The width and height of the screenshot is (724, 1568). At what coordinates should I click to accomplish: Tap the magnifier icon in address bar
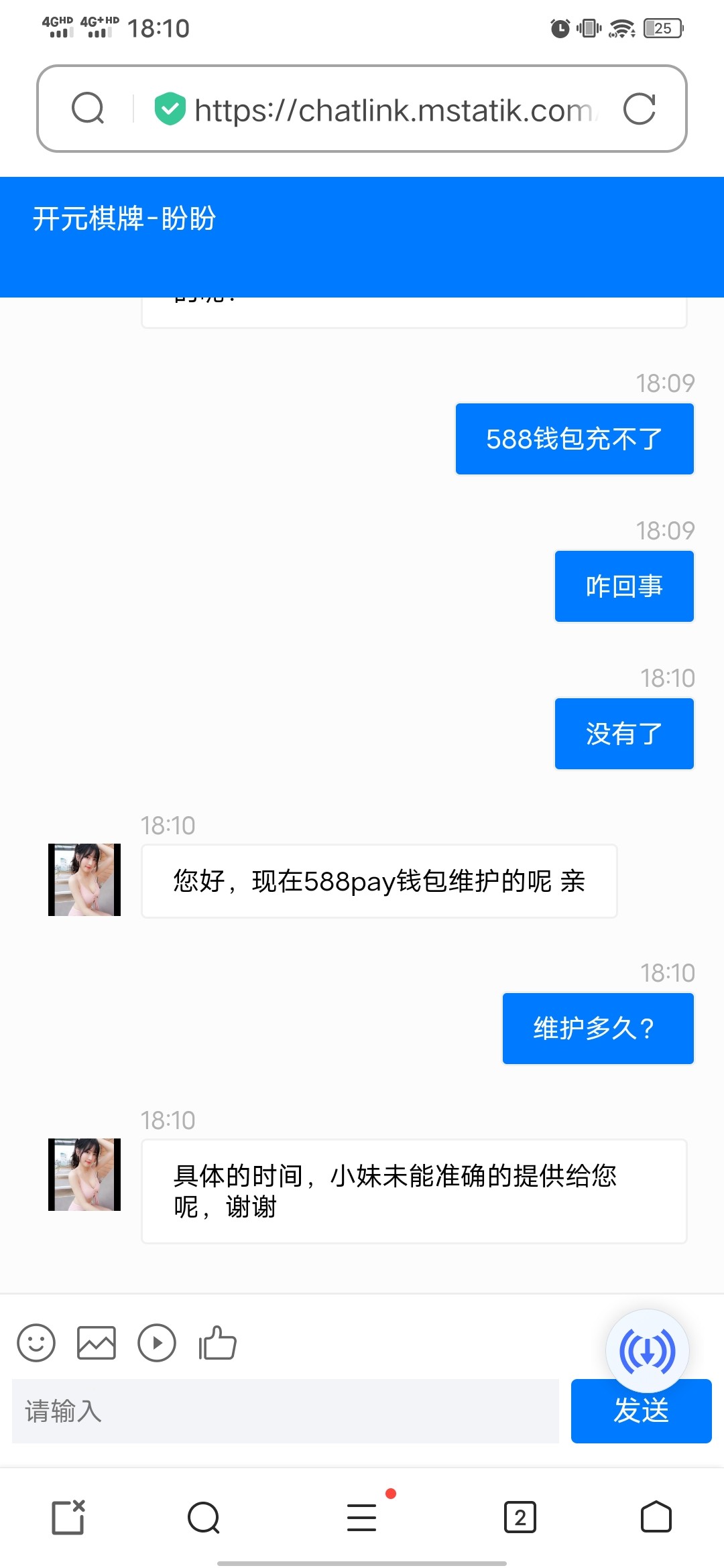[x=87, y=109]
